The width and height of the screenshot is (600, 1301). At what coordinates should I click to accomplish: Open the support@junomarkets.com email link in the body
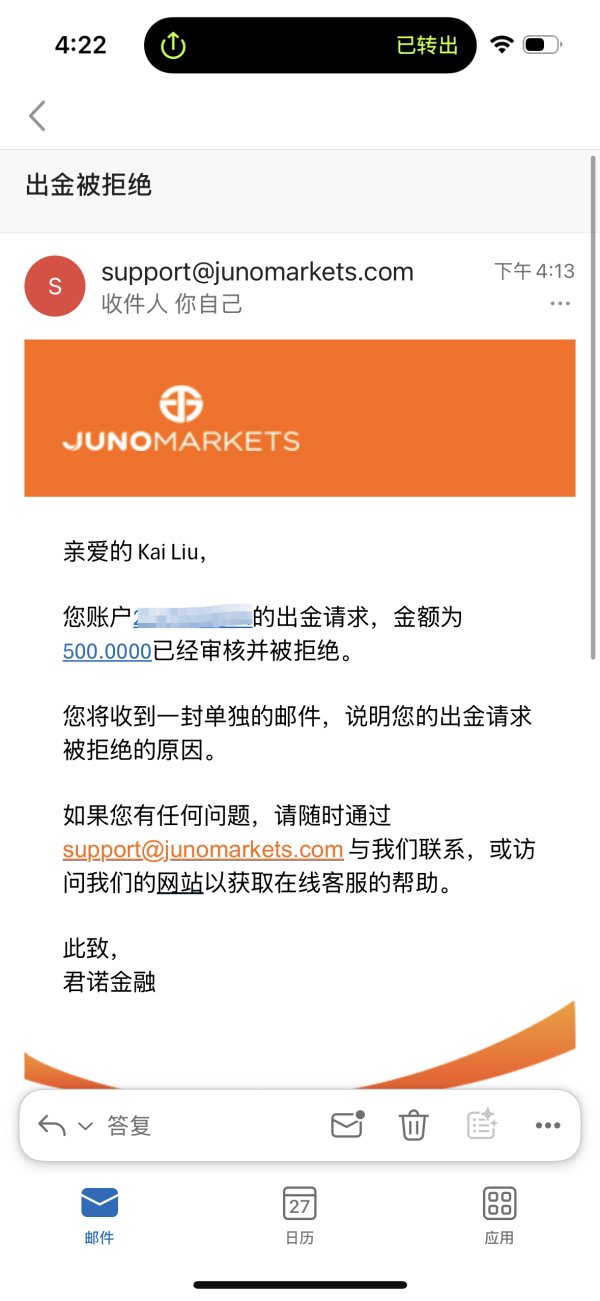coord(203,850)
